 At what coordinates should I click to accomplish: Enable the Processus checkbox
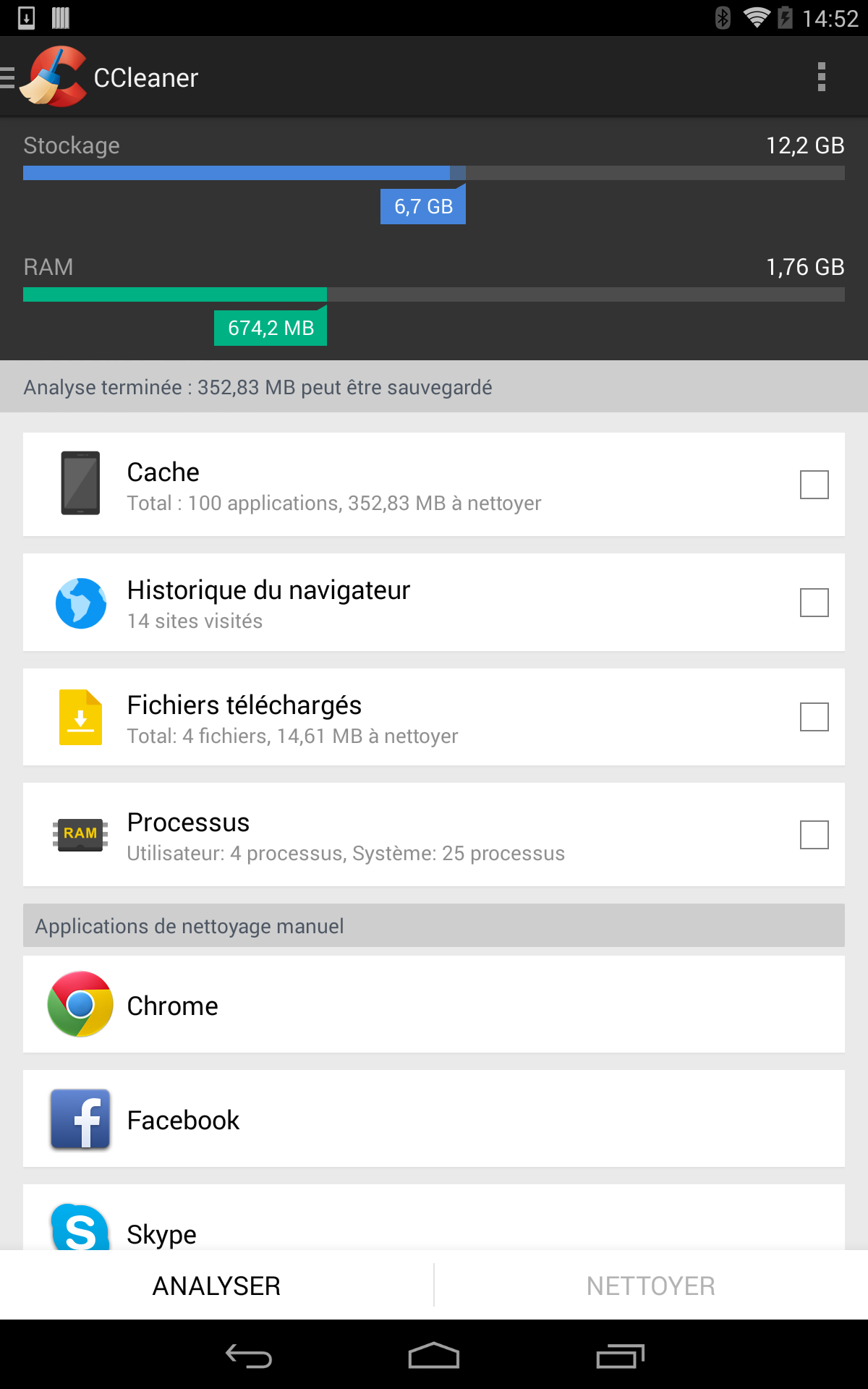[813, 835]
